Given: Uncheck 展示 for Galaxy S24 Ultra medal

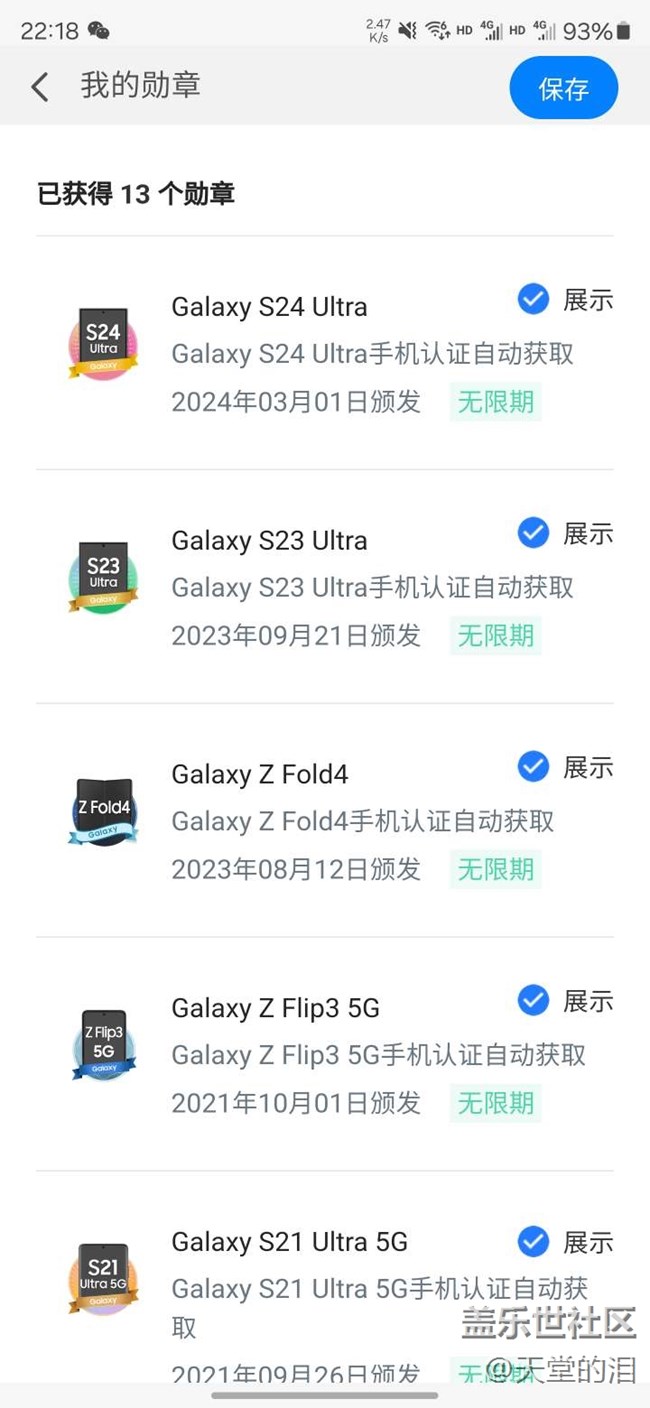Looking at the screenshot, I should pos(533,299).
